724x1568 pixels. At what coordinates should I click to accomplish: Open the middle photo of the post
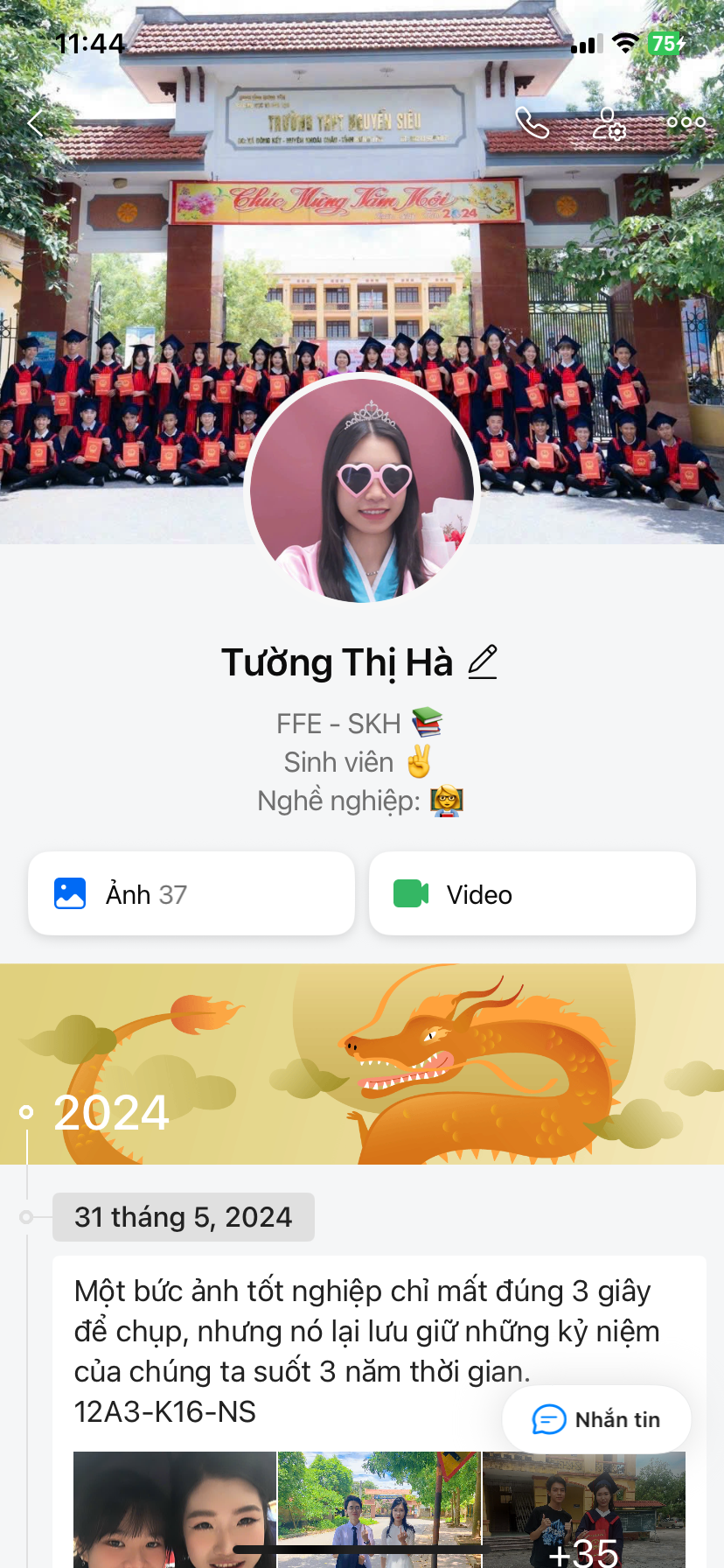coord(379,1508)
